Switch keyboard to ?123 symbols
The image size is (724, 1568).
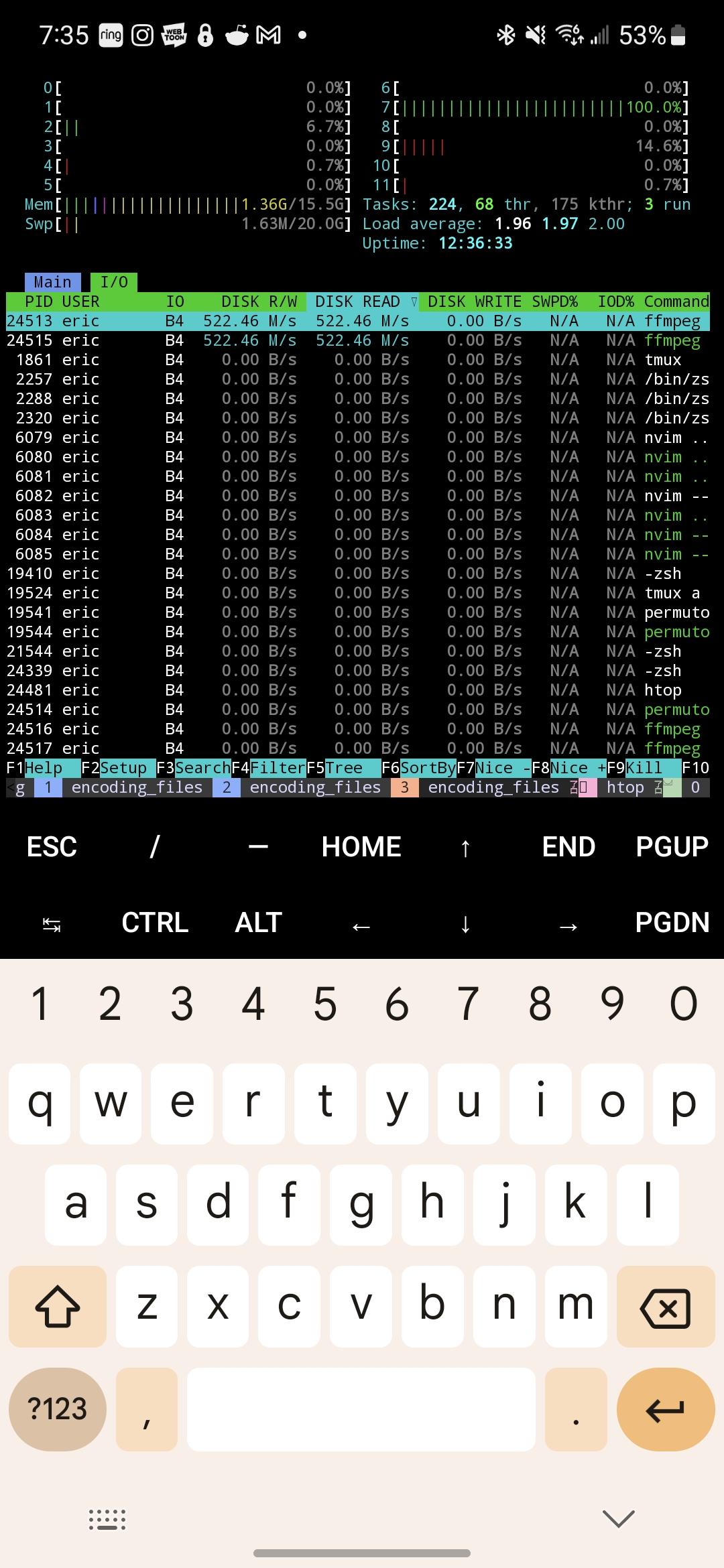pyautogui.click(x=58, y=1409)
